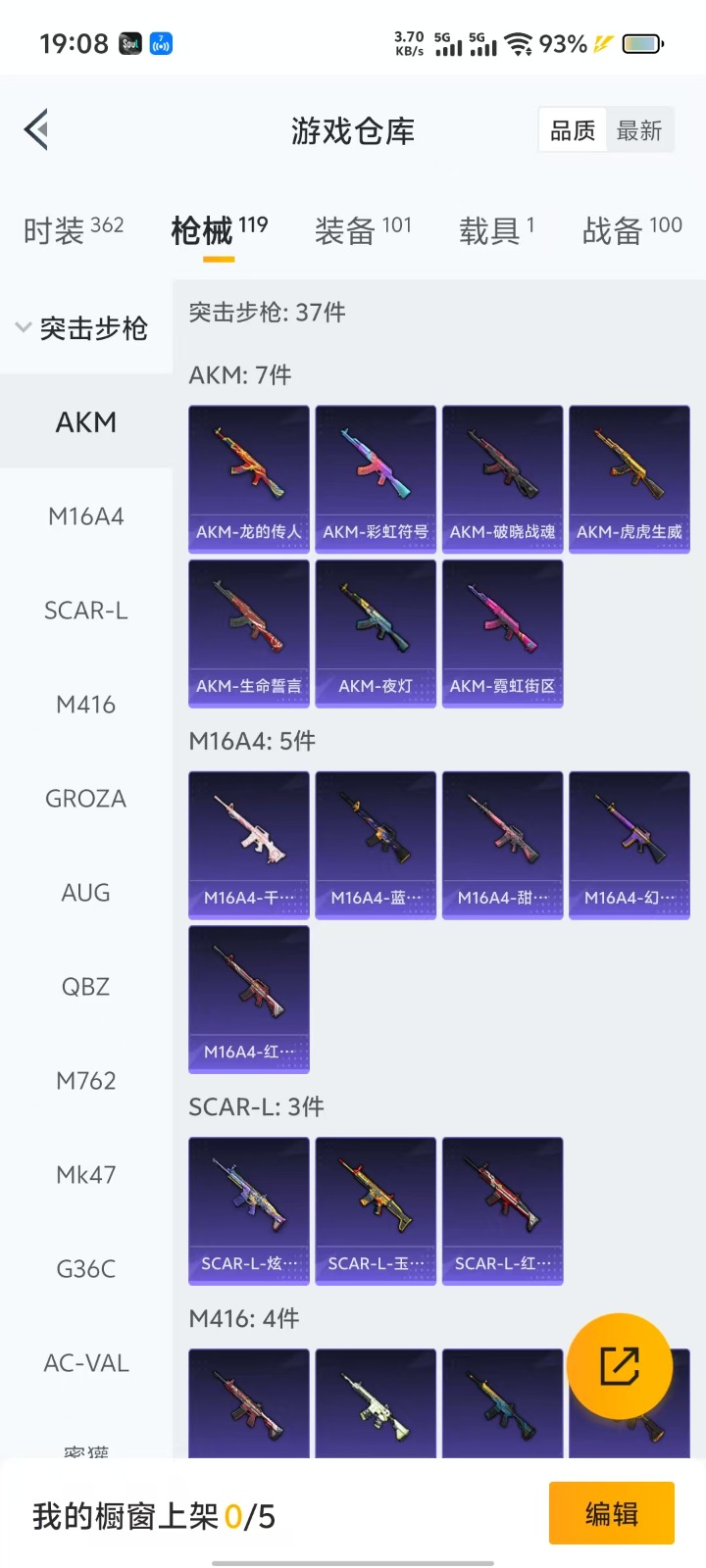View the AKM-霓虹街区 skin
The width and height of the screenshot is (706, 1568).
click(502, 633)
